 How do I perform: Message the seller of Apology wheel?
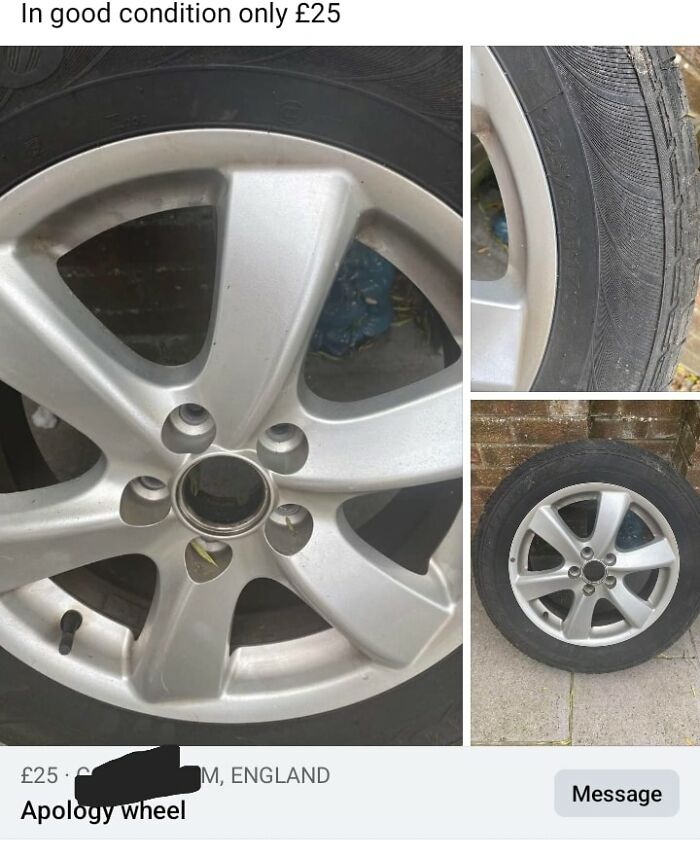click(x=616, y=793)
